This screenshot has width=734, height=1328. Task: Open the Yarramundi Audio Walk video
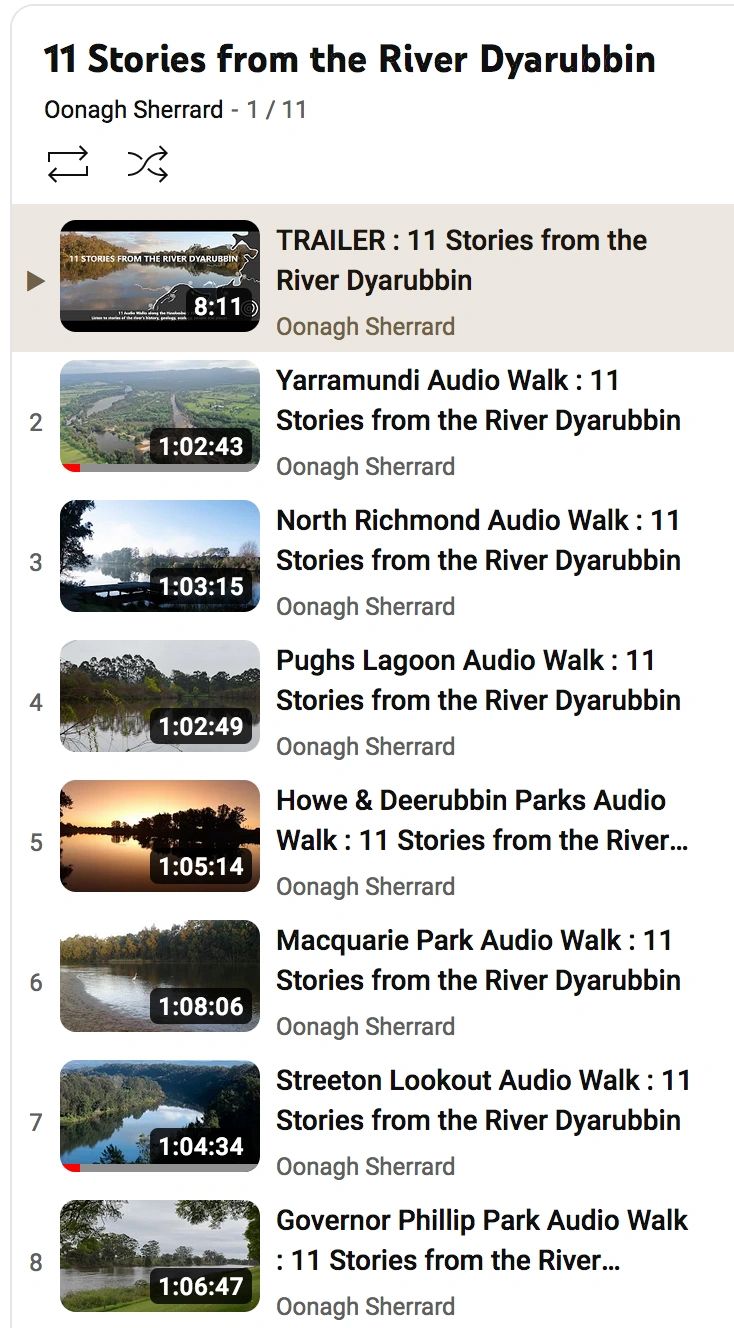[478, 400]
